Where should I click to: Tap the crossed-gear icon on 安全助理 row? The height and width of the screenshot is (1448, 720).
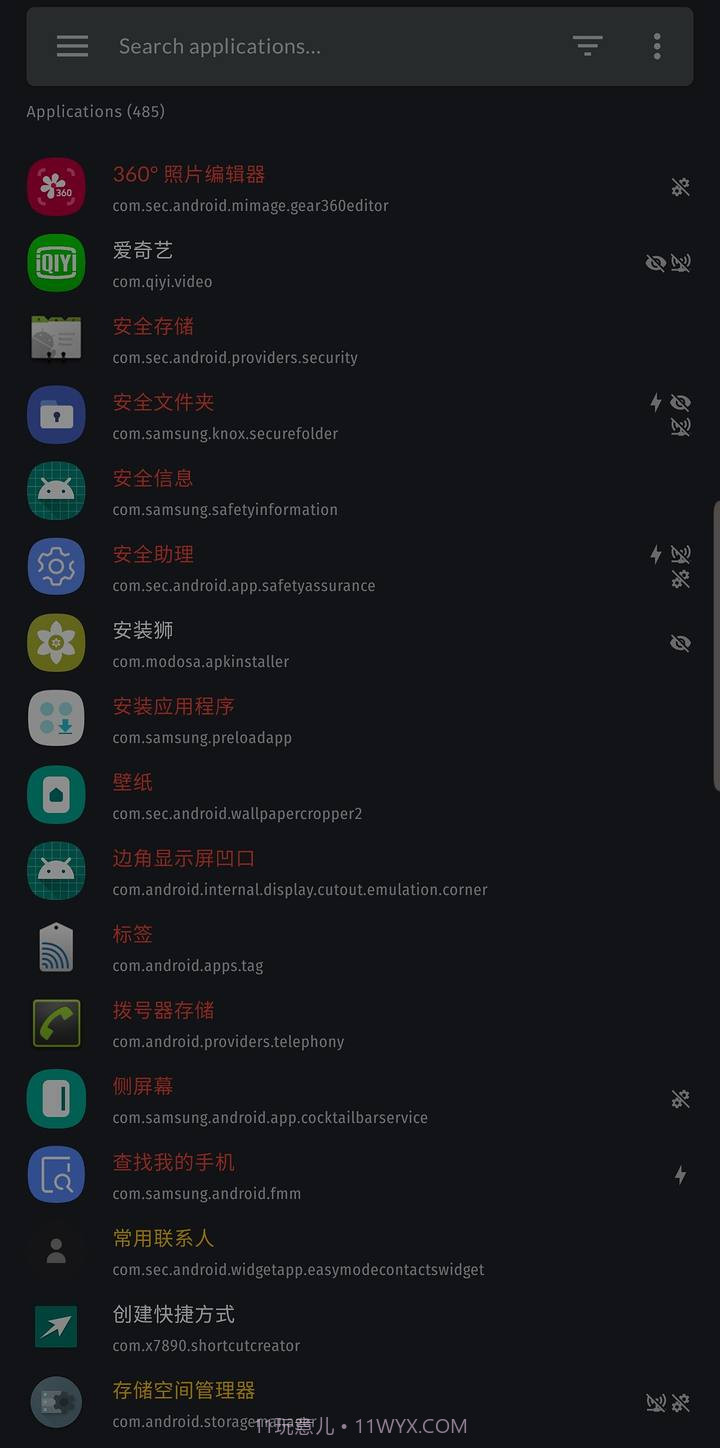tap(681, 579)
